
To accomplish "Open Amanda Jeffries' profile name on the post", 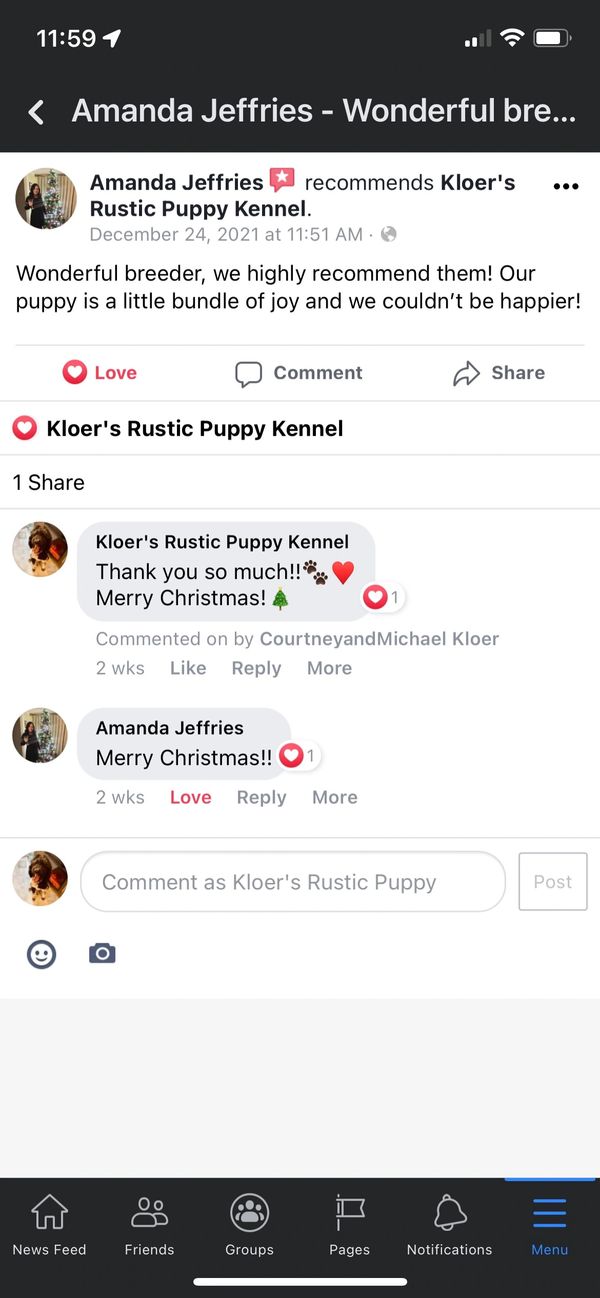I will coord(176,182).
